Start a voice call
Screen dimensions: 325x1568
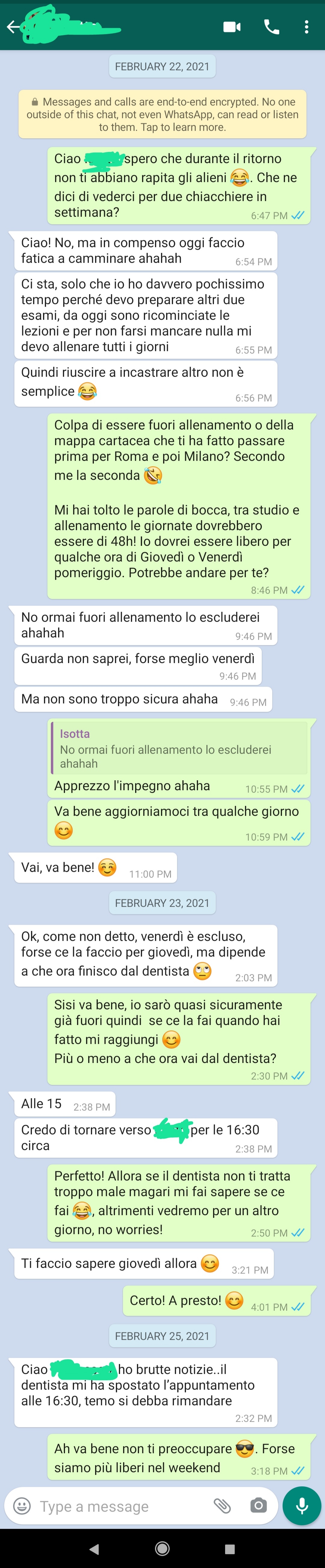pyautogui.click(x=271, y=27)
